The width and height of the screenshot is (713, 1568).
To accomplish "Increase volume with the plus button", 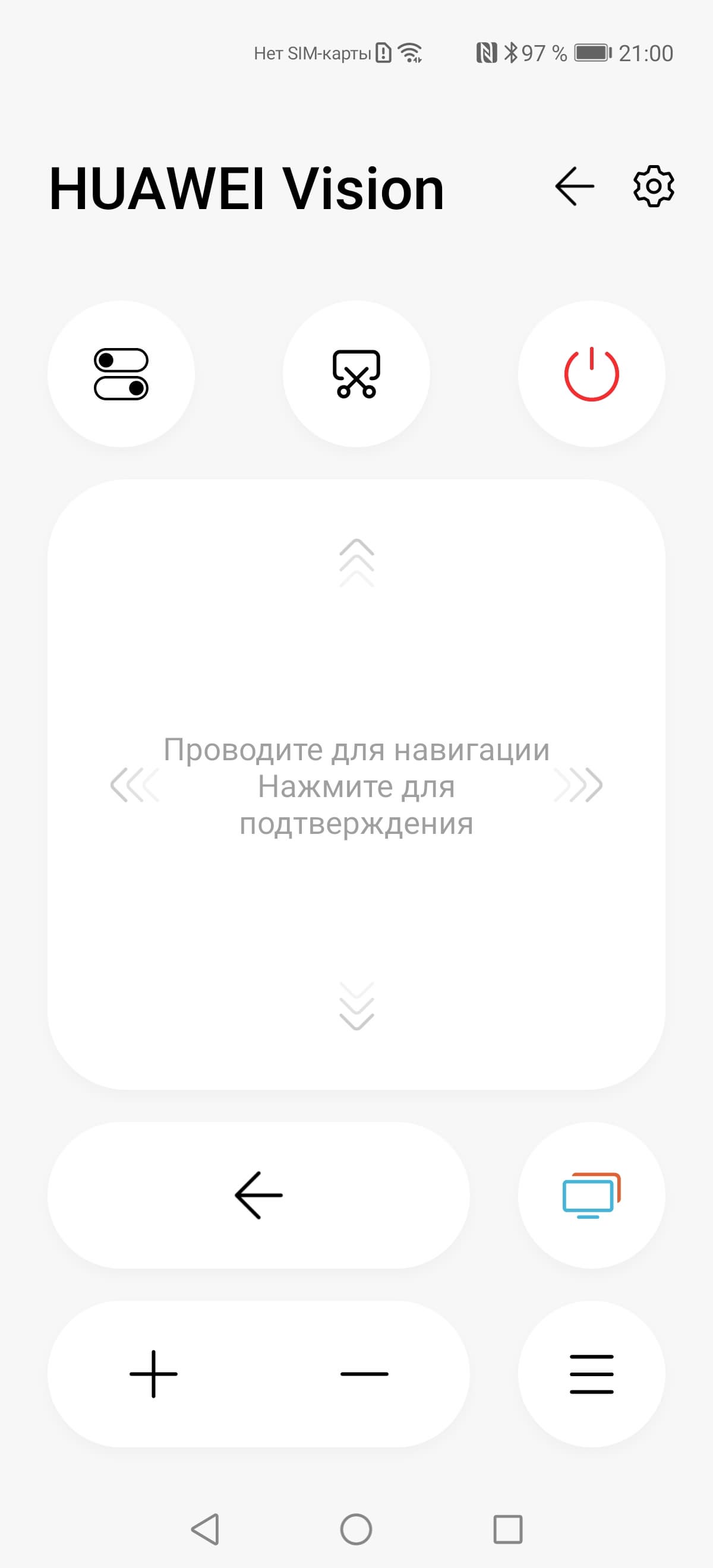I will pos(153,1374).
